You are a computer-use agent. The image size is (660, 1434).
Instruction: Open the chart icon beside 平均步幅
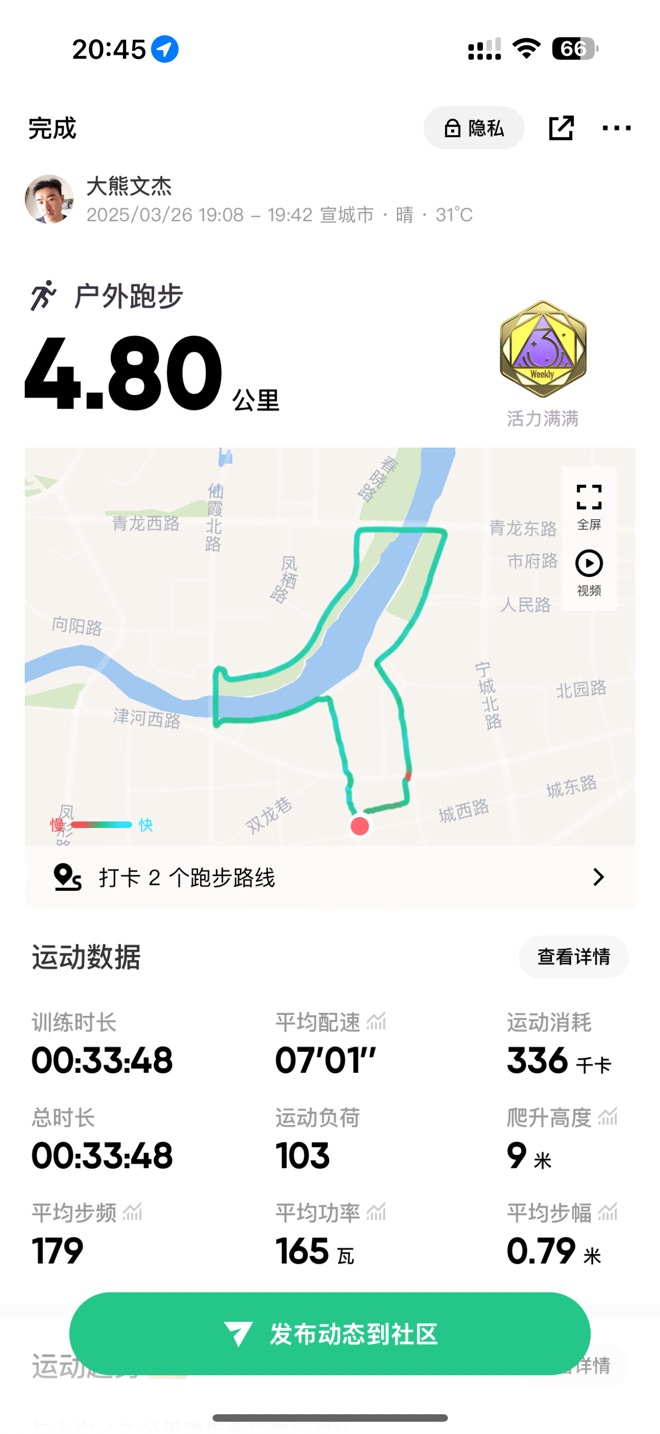[x=608, y=1213]
